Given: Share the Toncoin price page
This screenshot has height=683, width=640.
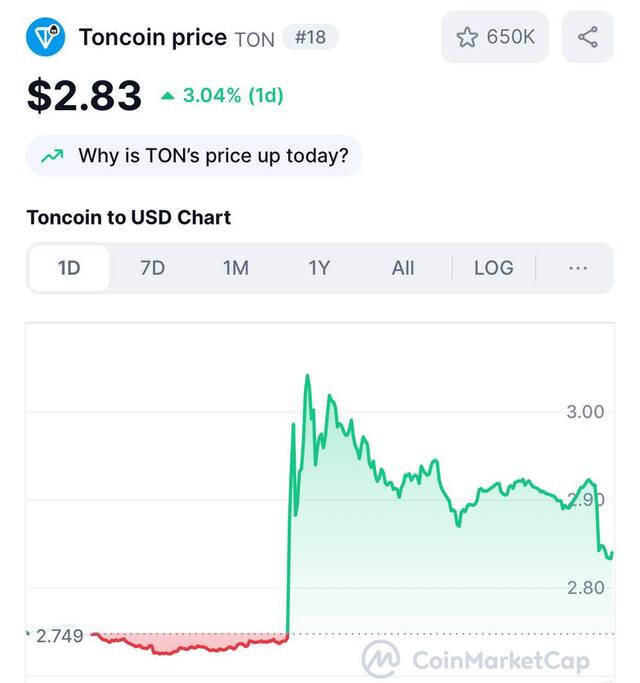Looking at the screenshot, I should tap(588, 38).
